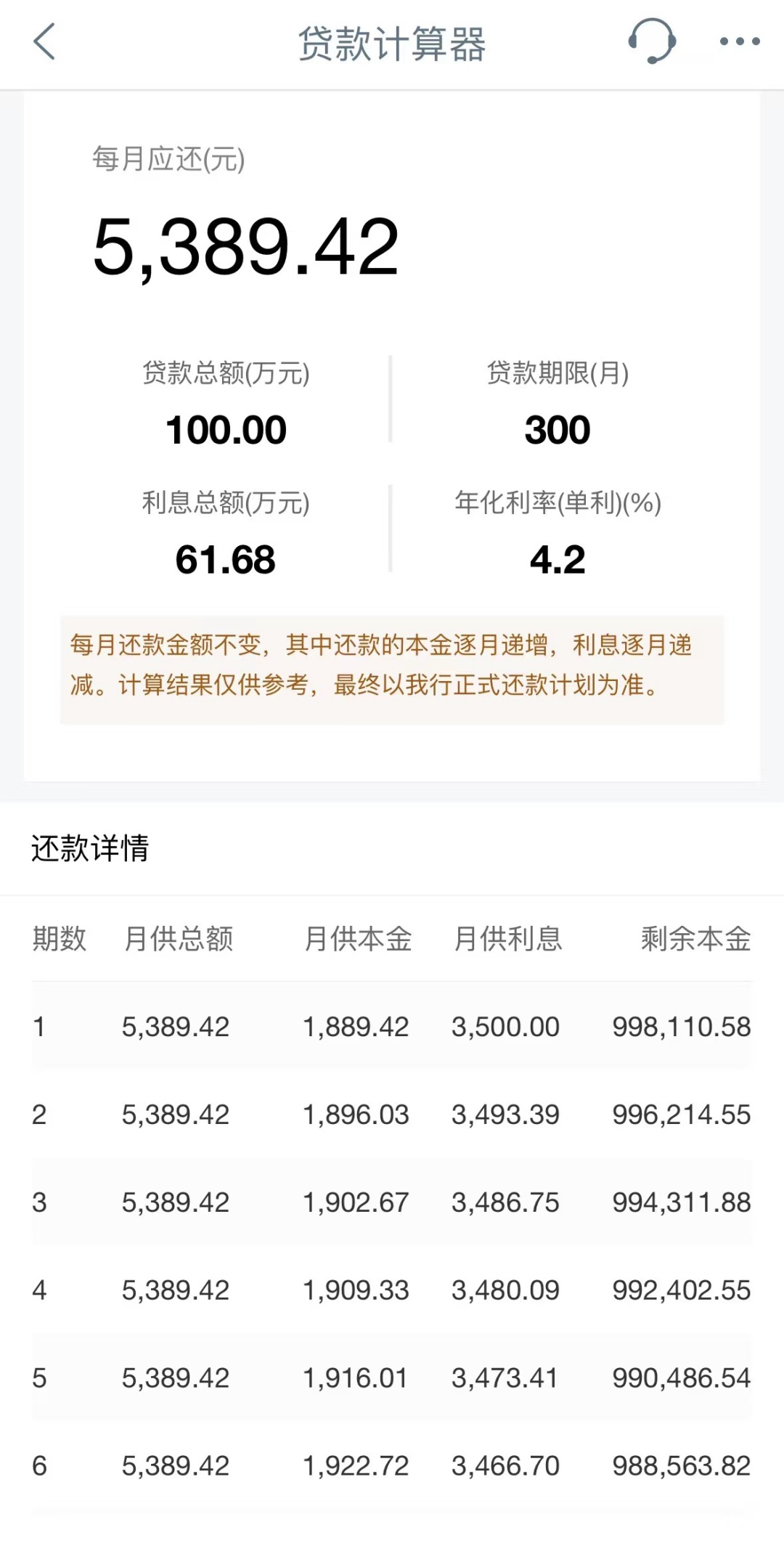Select period 5 monthly interest 3,473.41
Viewport: 784px width, 1543px height.
(x=508, y=1378)
